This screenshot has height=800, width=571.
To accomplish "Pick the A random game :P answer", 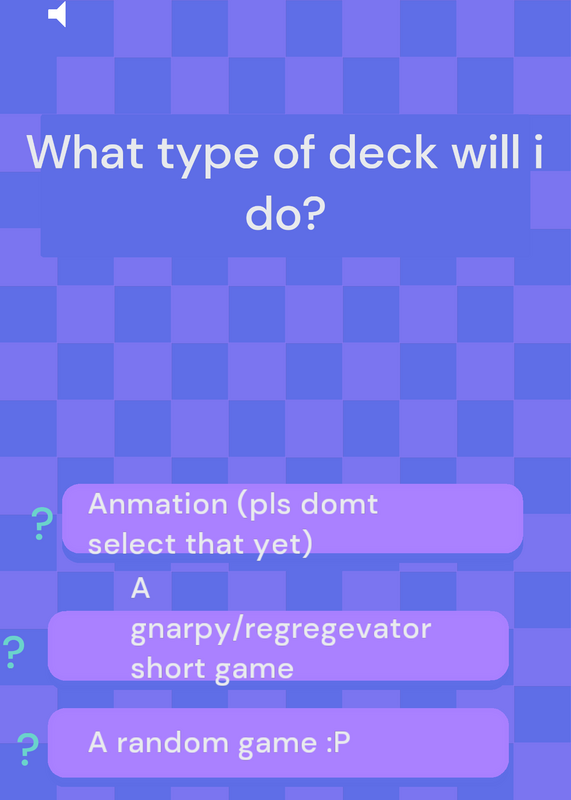I will click(x=278, y=742).
